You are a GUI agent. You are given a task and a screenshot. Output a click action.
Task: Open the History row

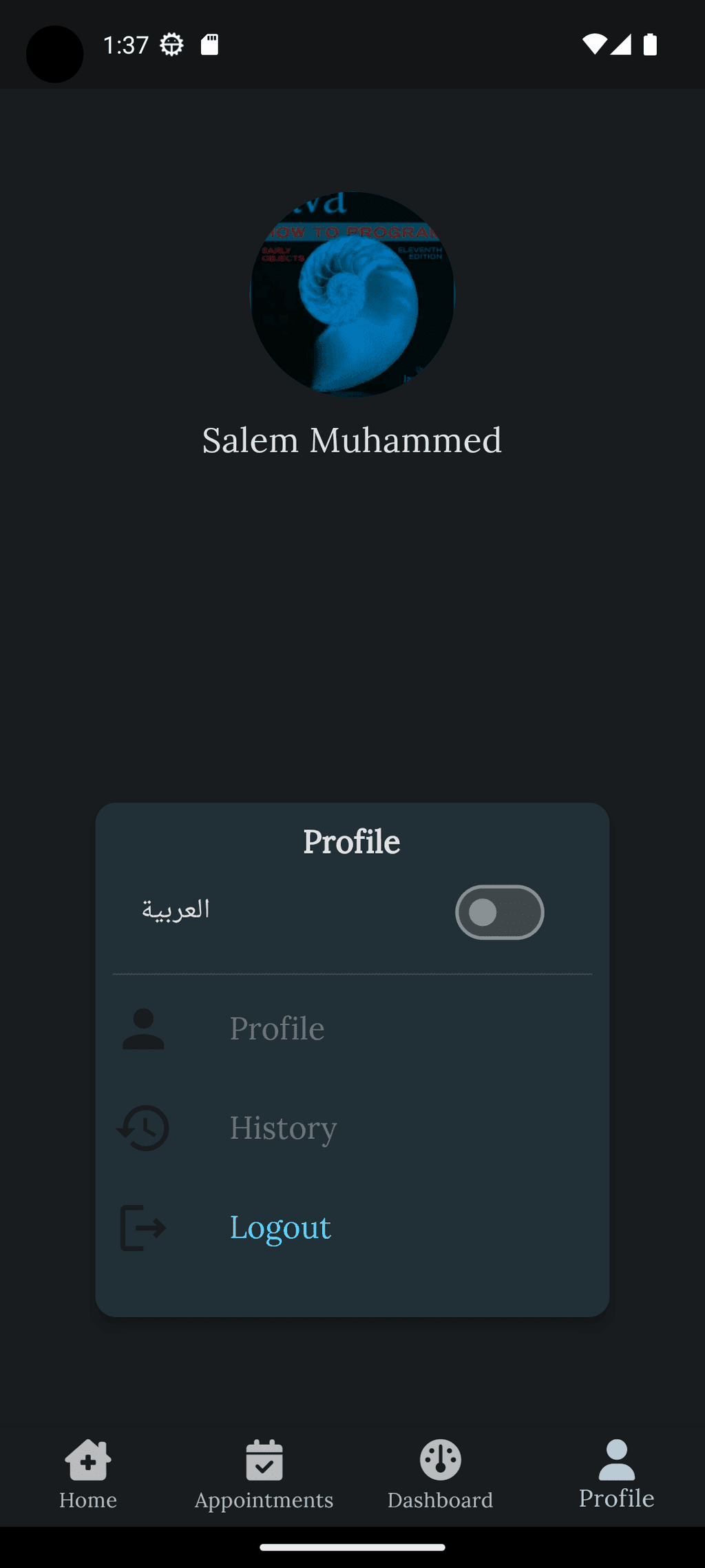pos(352,1128)
